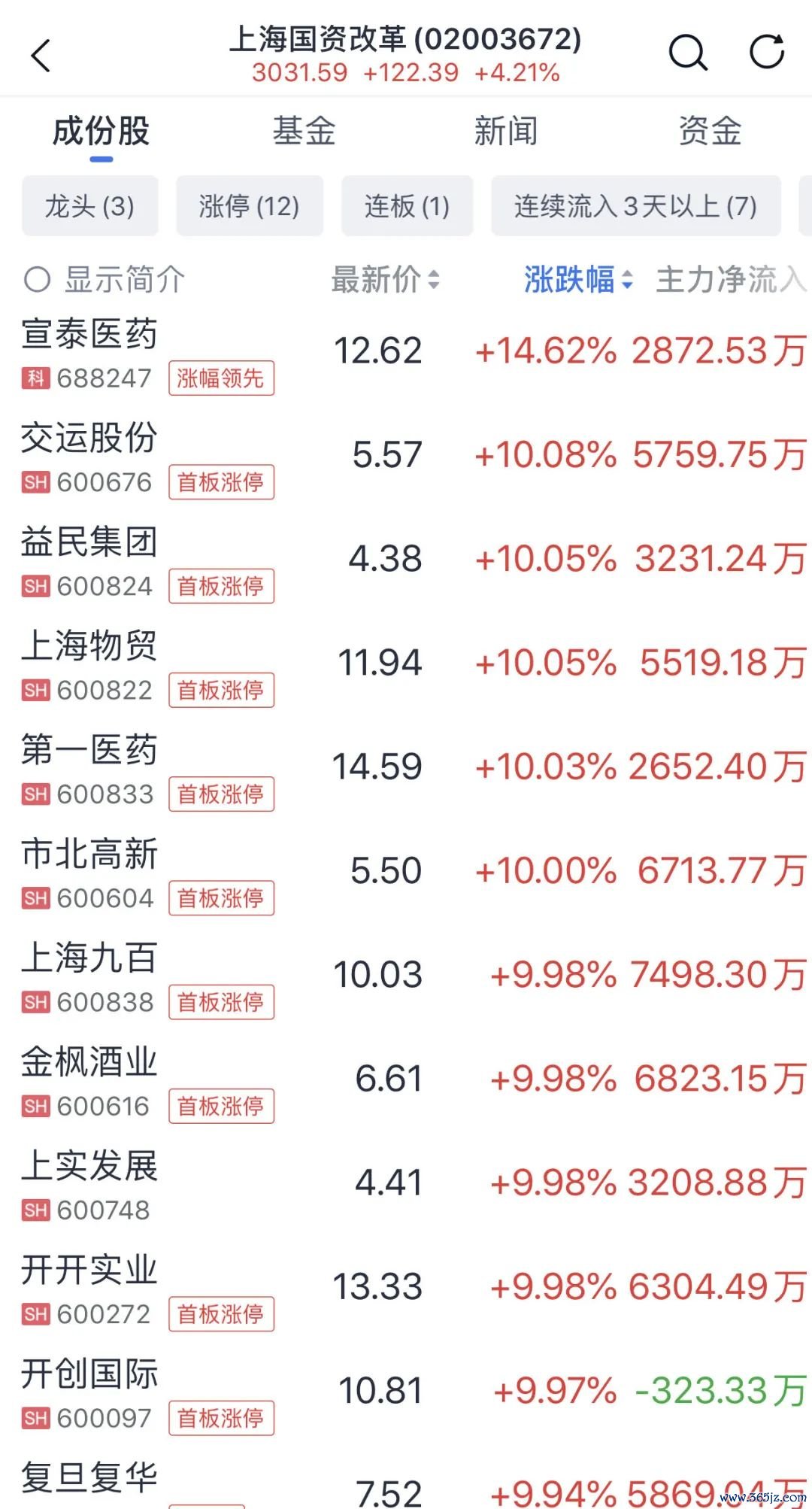
Task: Select the 连板 (1) filter chip
Action: coord(408,205)
